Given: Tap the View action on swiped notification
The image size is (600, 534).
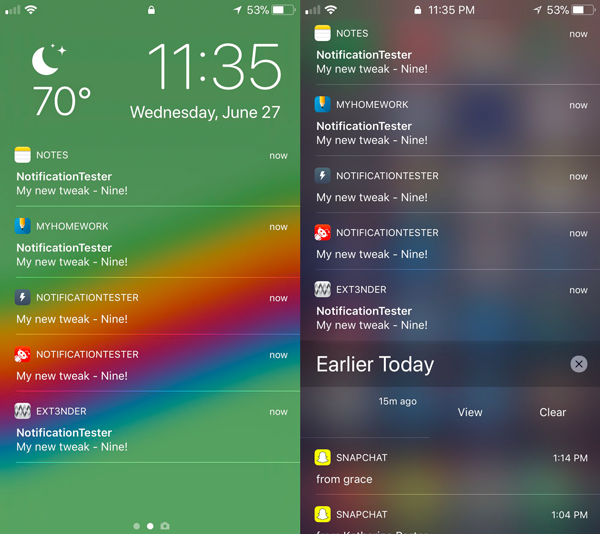Looking at the screenshot, I should point(470,412).
